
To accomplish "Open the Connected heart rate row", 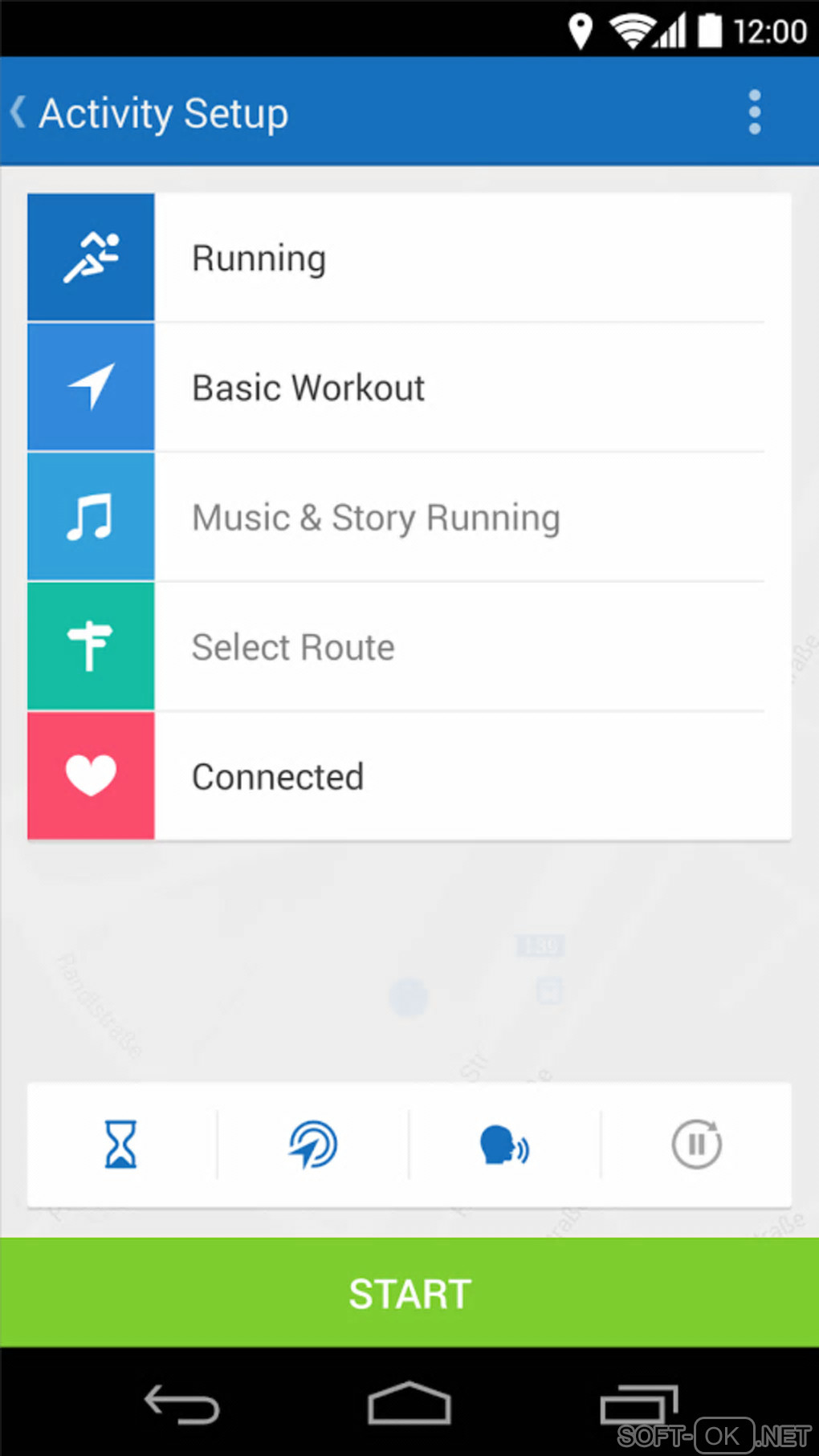I will coord(409,776).
